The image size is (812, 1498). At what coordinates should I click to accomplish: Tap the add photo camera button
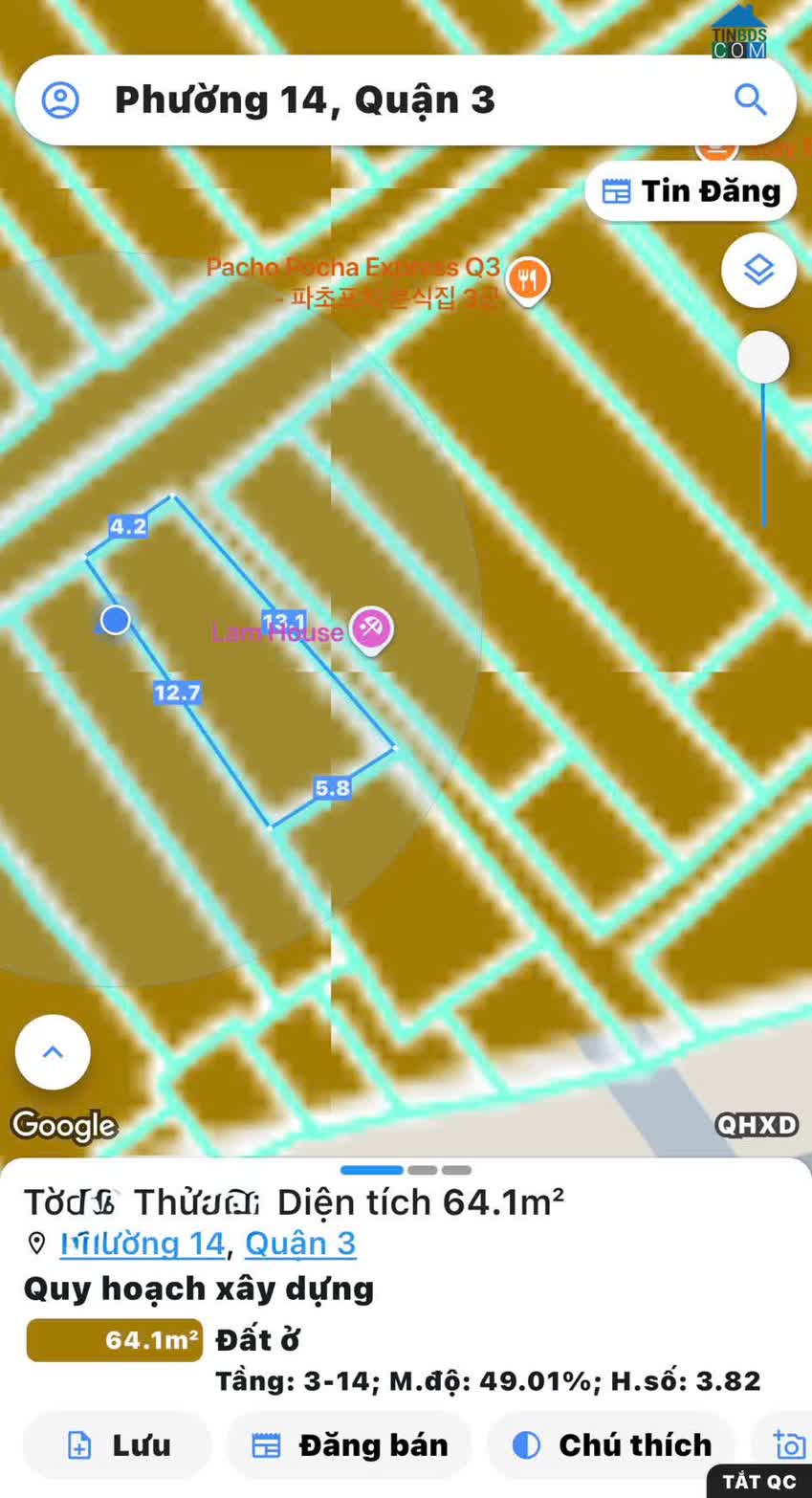[789, 1444]
